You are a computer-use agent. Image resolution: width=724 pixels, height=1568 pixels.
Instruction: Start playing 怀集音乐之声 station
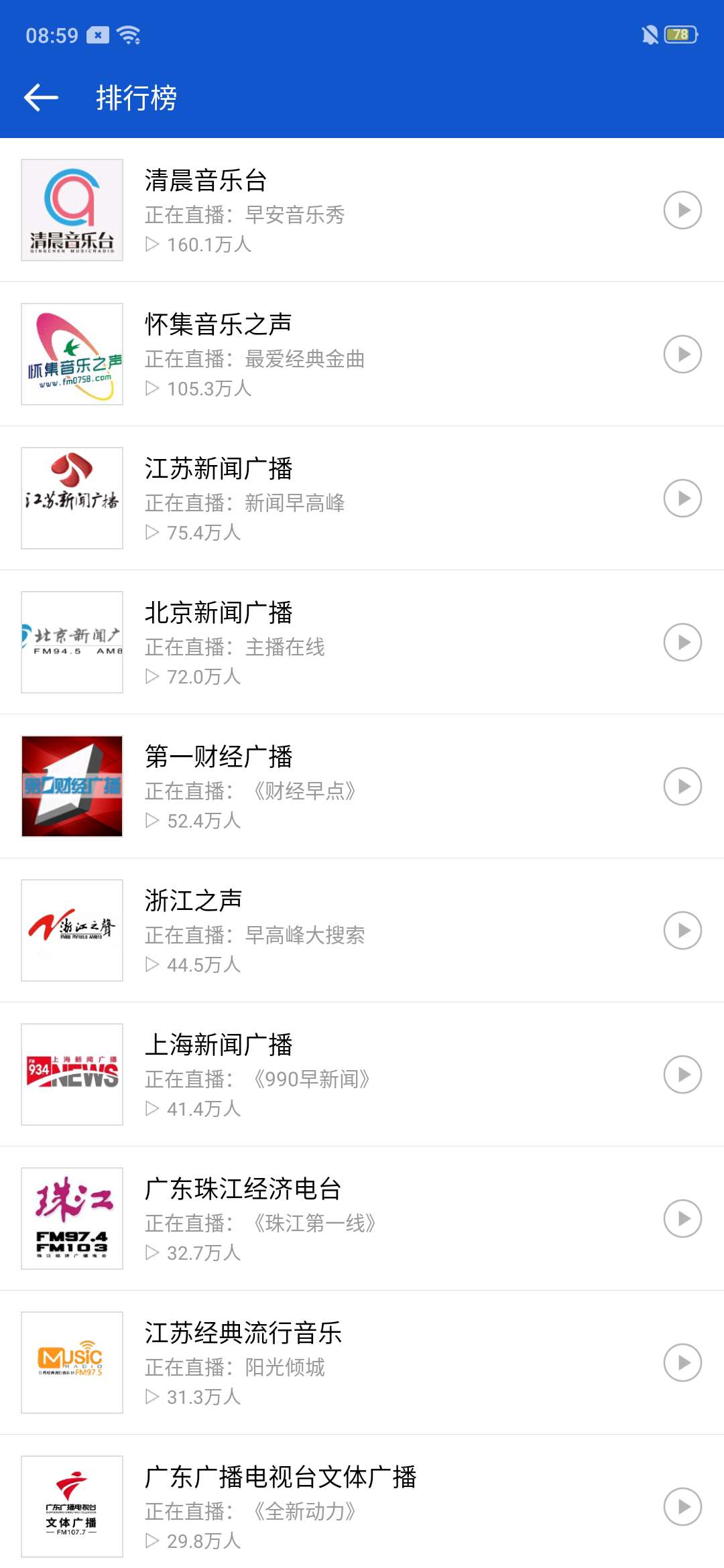point(682,354)
